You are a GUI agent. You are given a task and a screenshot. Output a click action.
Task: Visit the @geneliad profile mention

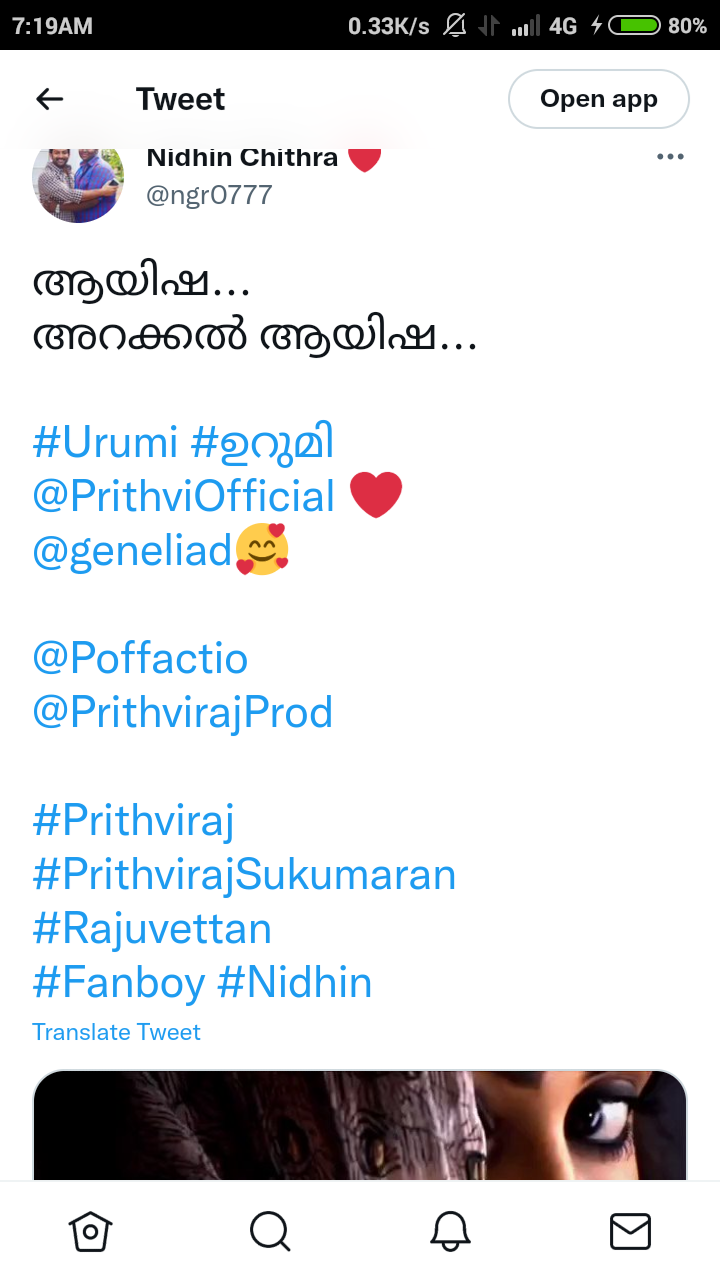coord(132,551)
